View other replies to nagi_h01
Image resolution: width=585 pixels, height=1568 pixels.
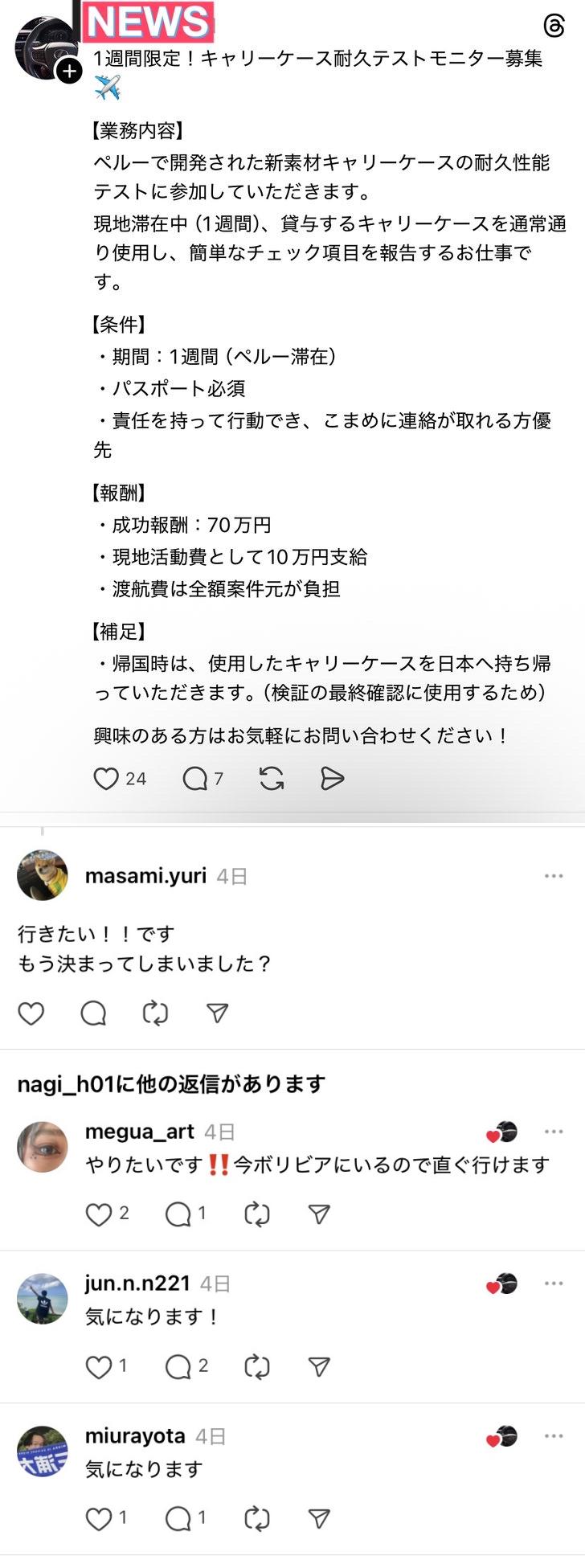171,1084
